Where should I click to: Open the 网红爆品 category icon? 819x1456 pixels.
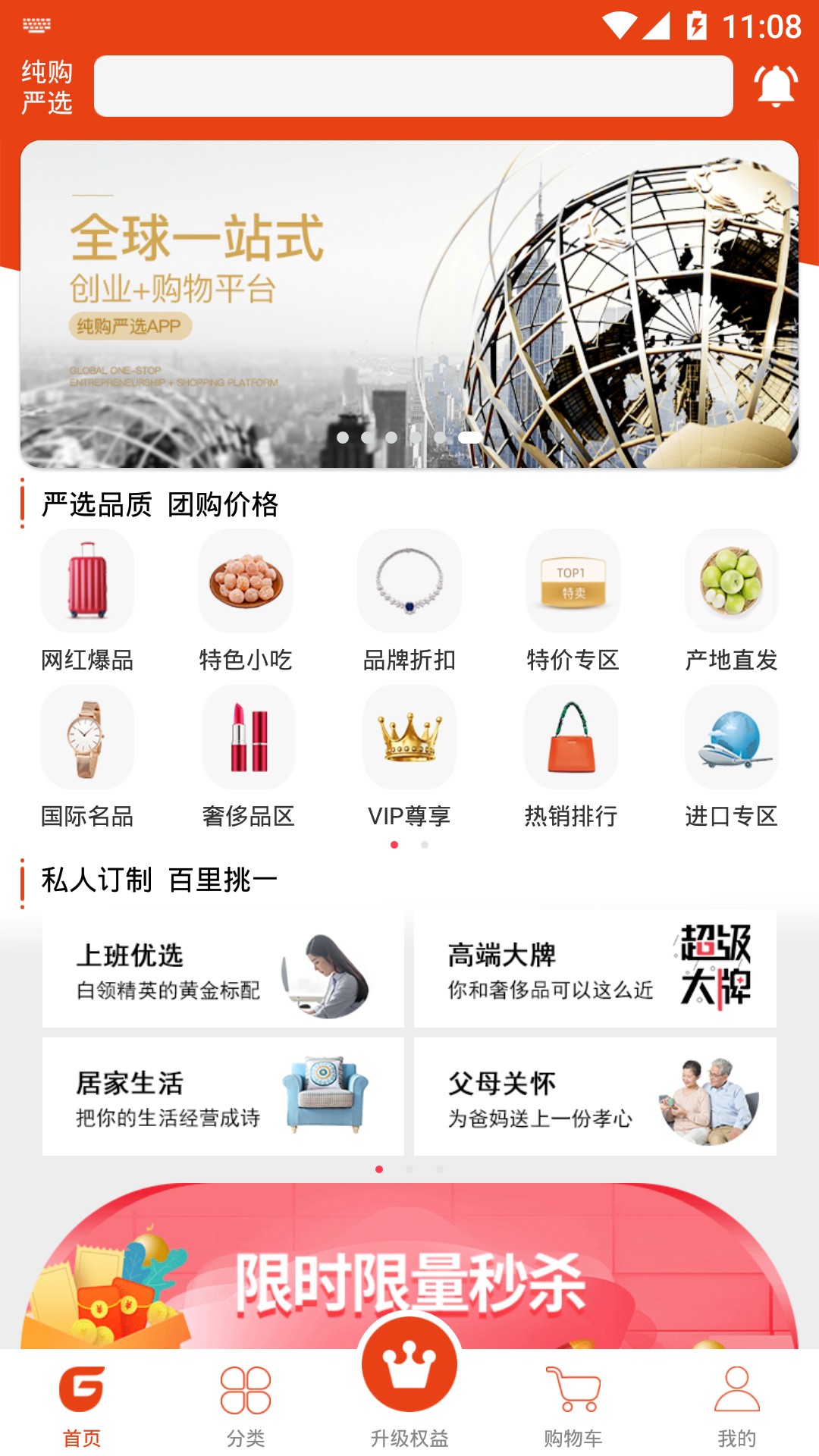[x=88, y=581]
